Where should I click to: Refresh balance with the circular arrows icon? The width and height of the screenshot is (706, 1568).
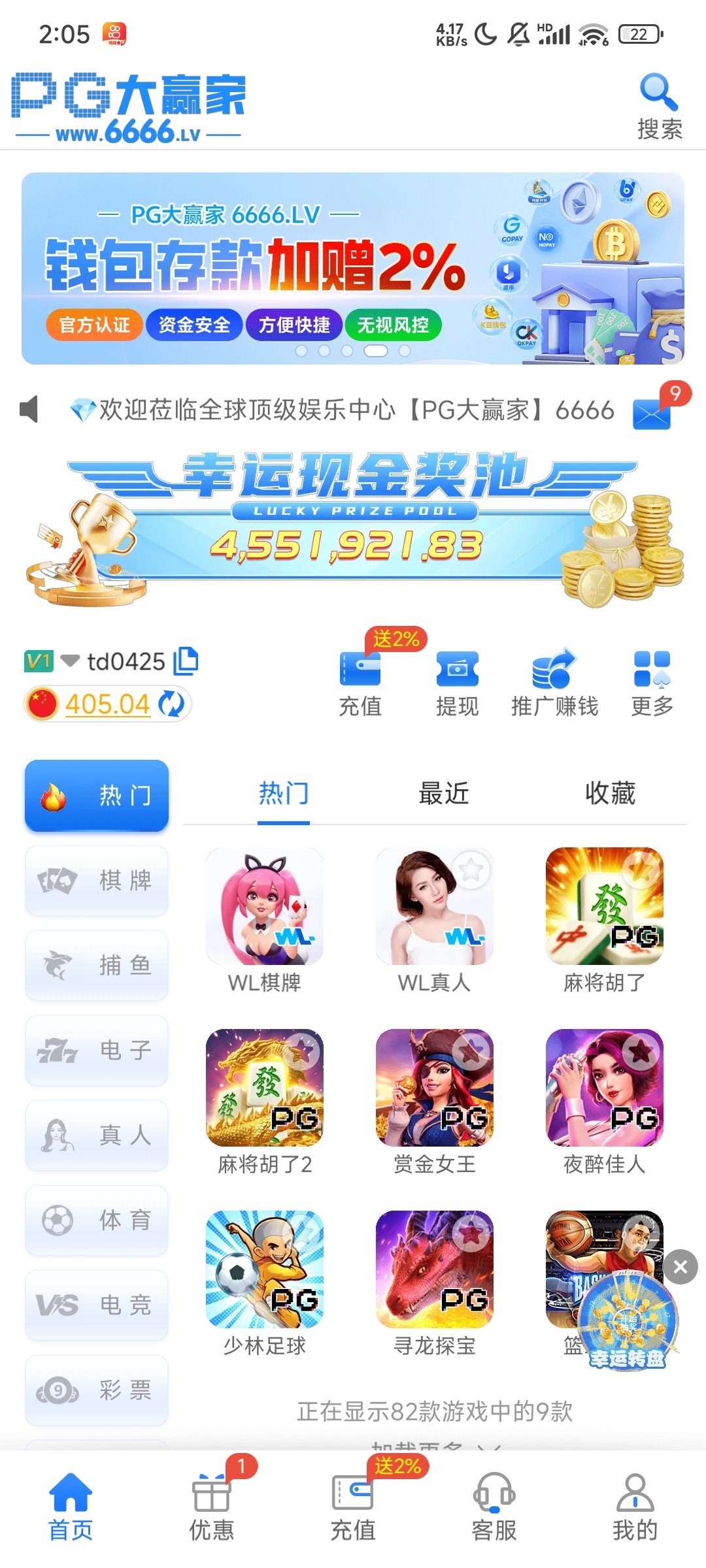171,704
